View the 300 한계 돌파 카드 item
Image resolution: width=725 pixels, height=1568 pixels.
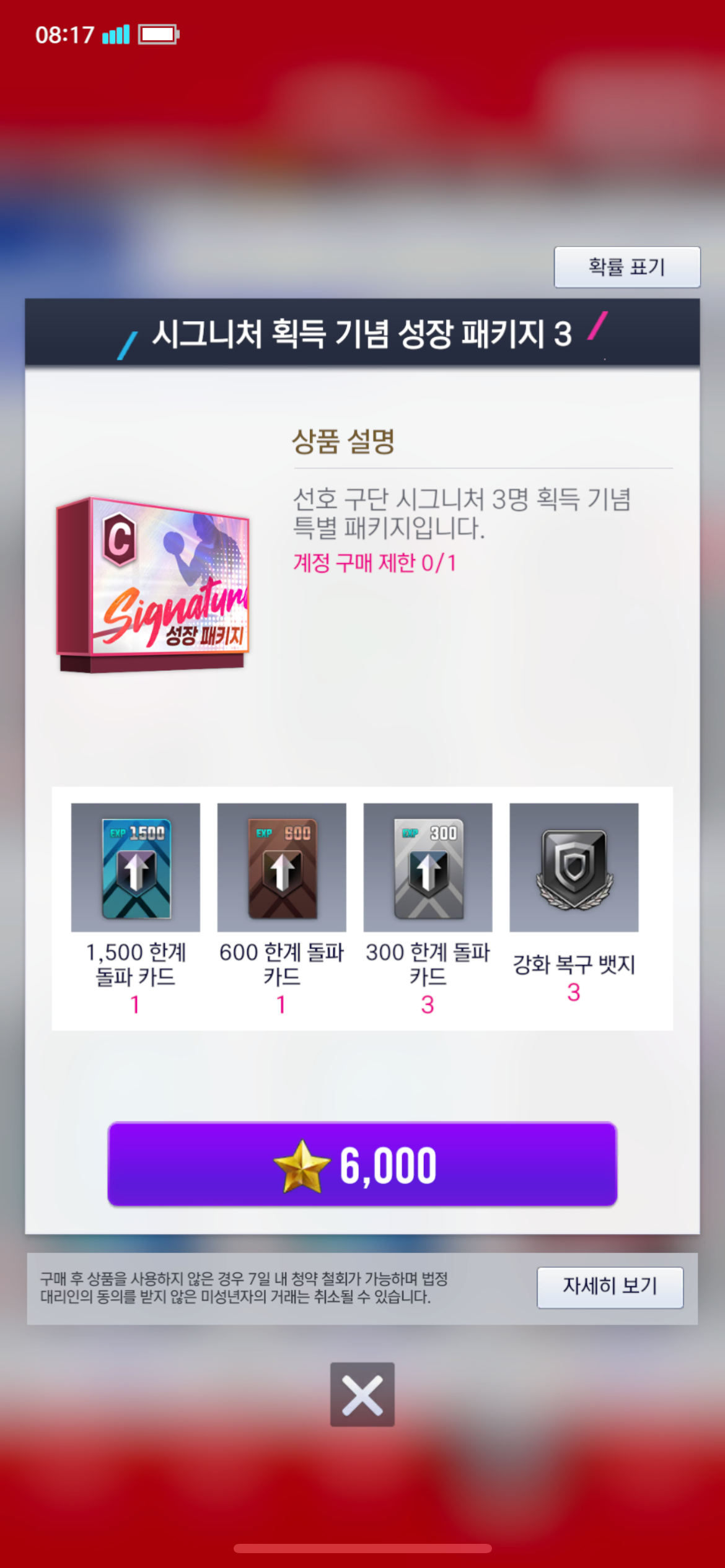tap(428, 867)
